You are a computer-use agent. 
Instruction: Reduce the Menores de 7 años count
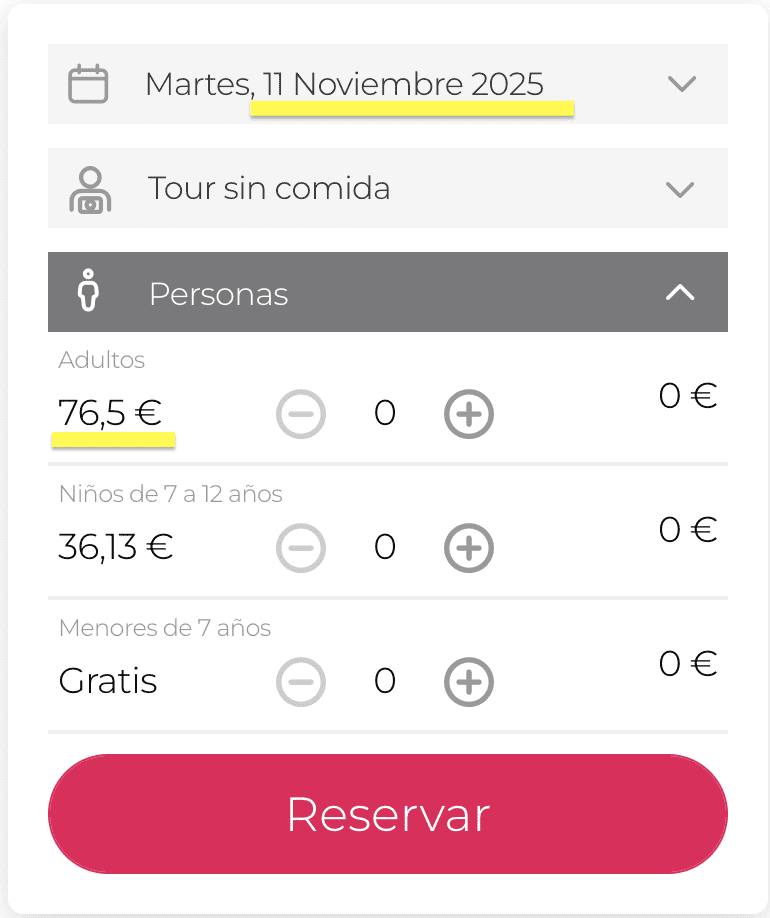301,681
